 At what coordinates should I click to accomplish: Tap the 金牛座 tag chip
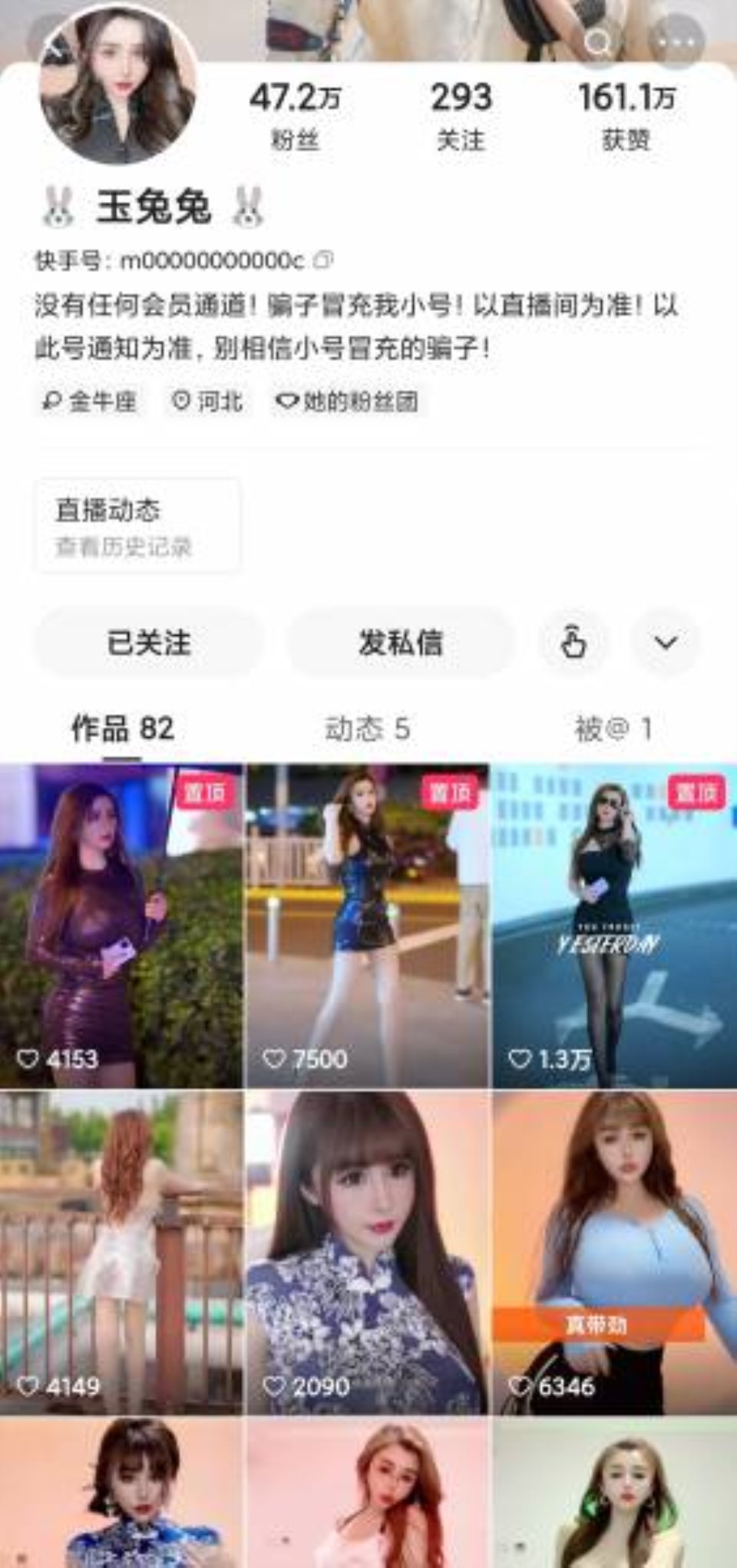point(90,401)
